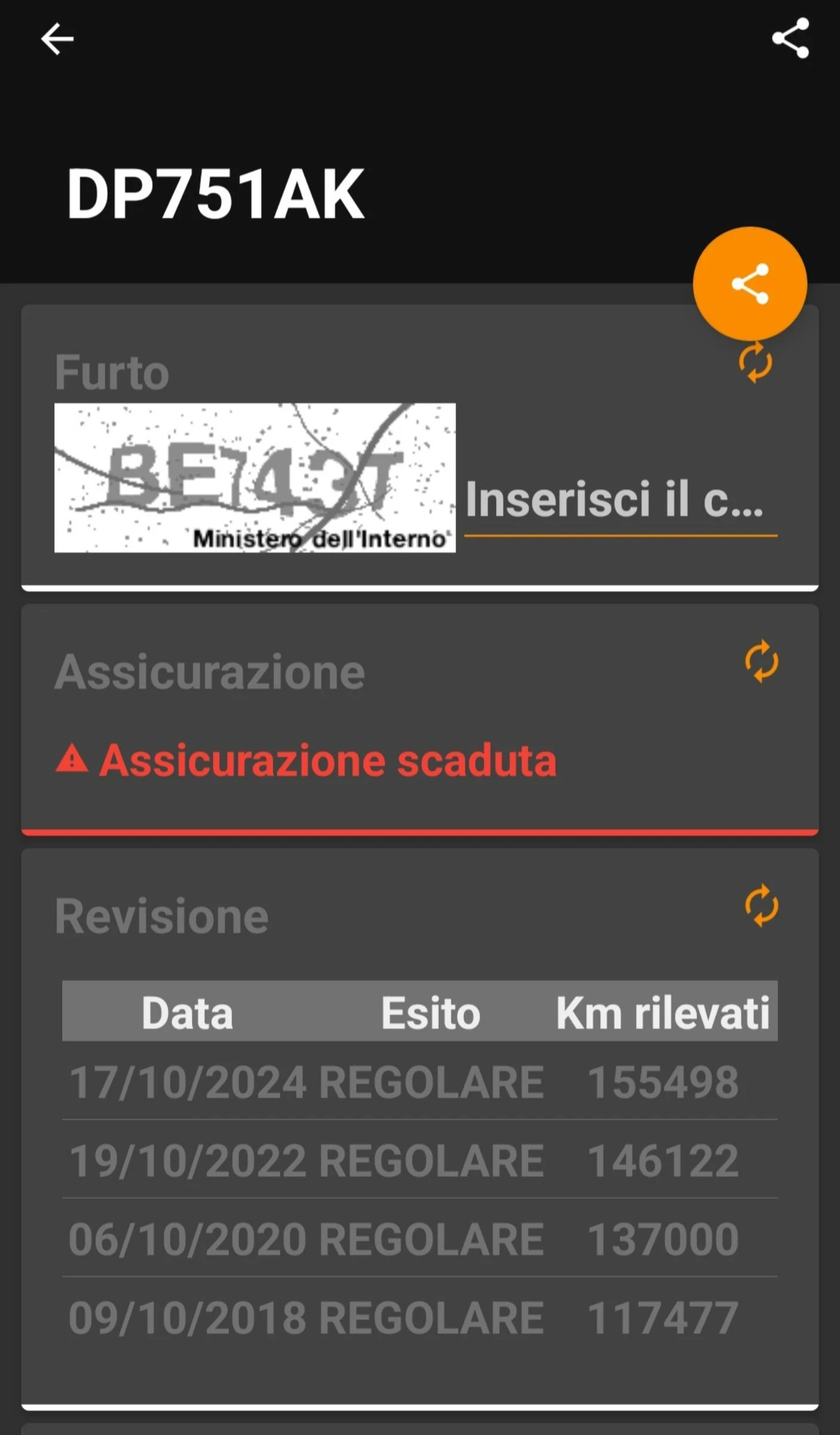Go back using the top-left arrow
Screen dimensions: 840x1435
click(57, 39)
